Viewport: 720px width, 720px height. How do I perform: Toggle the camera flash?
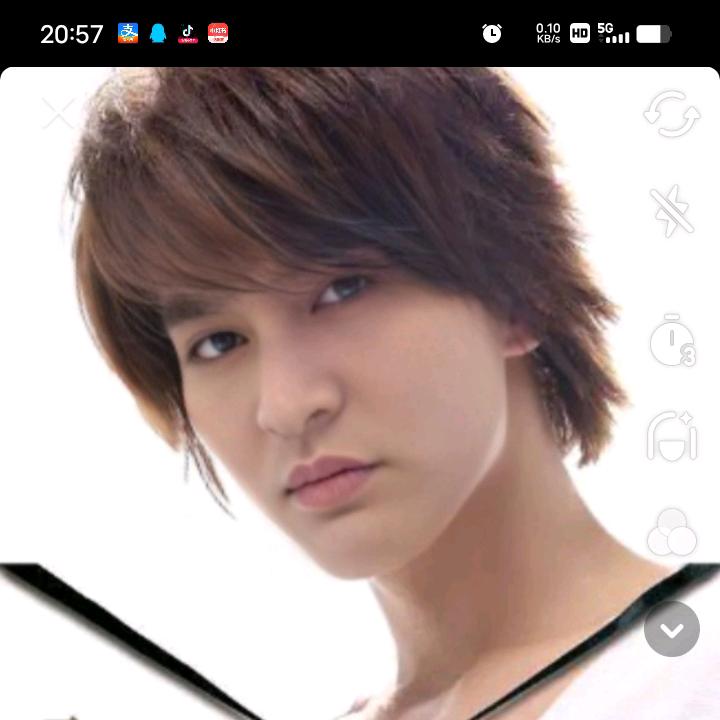tap(671, 211)
